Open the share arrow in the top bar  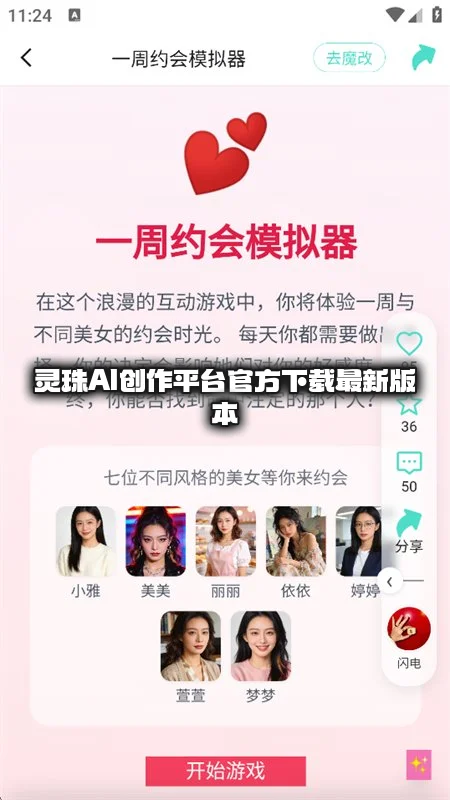(x=423, y=57)
